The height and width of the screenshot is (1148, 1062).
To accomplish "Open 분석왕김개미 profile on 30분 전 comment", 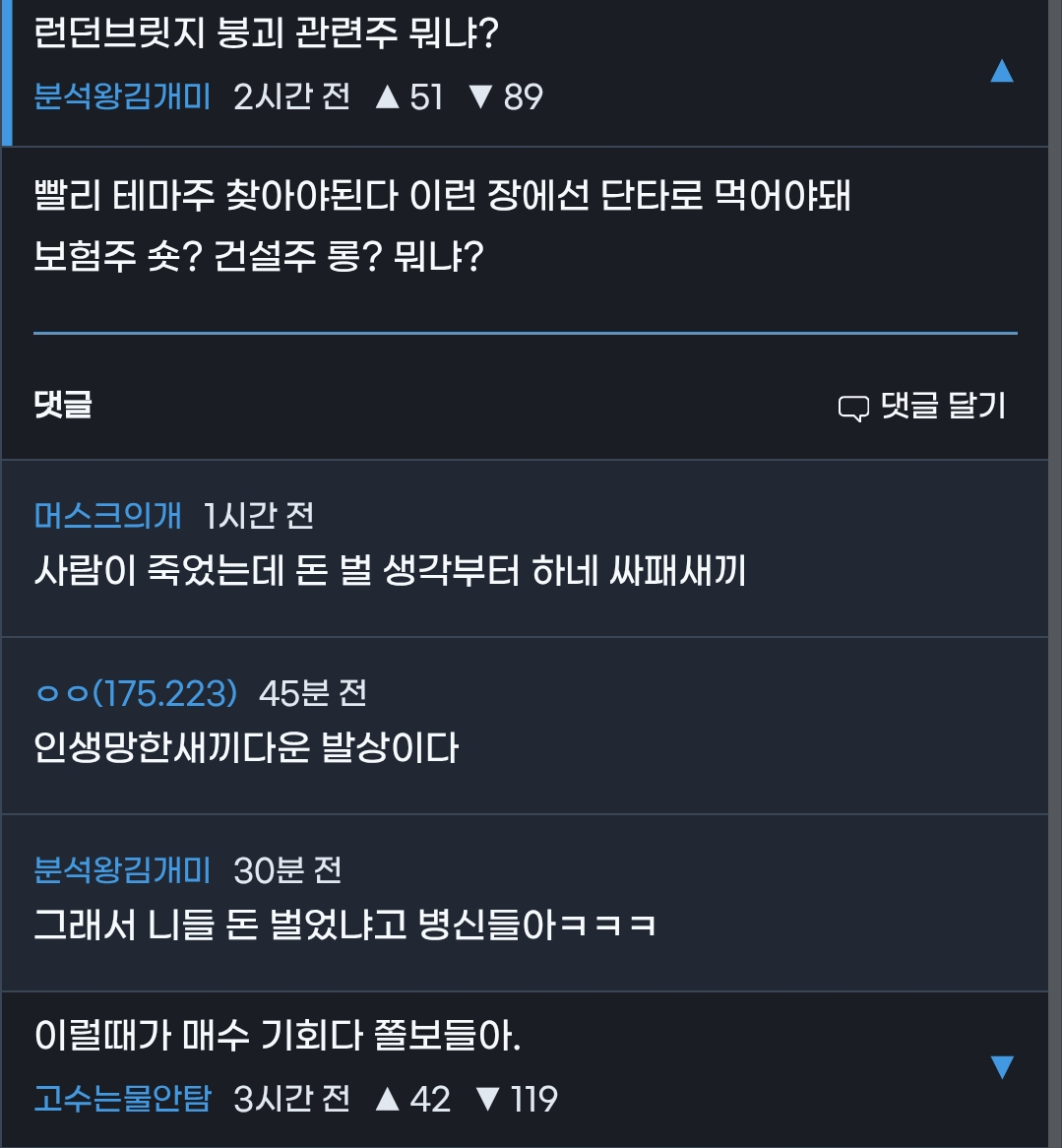I will (122, 870).
